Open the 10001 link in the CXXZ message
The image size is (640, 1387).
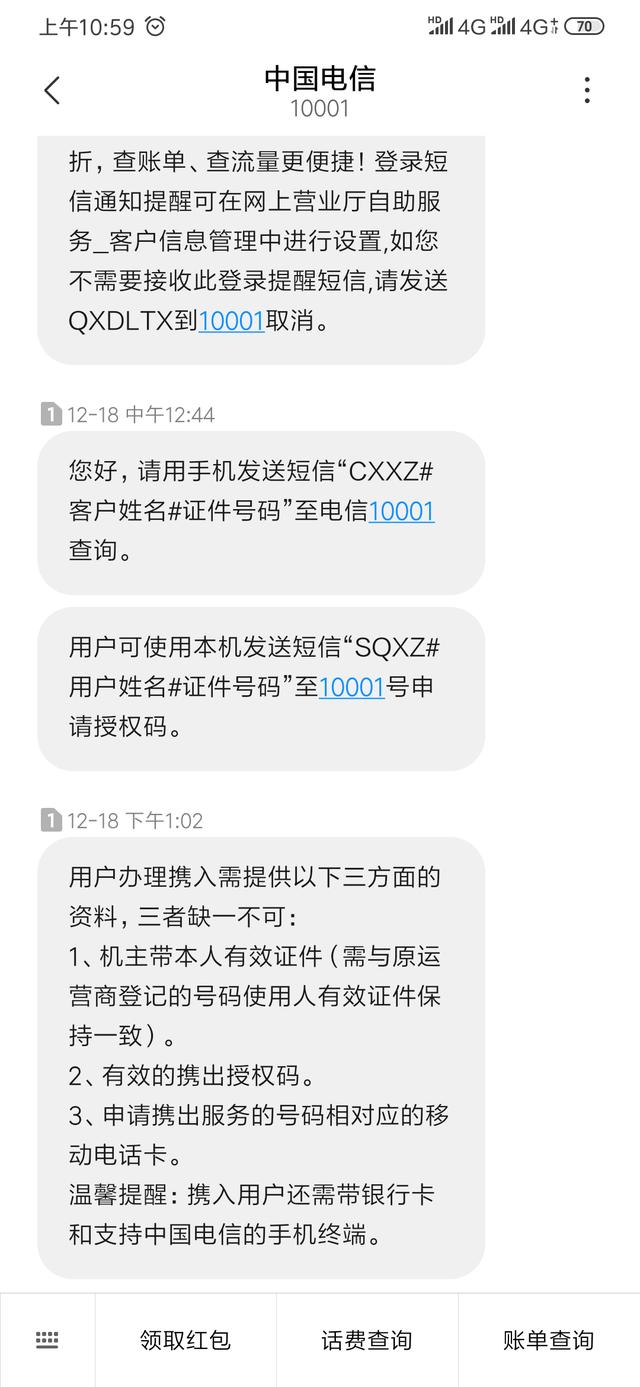(401, 512)
